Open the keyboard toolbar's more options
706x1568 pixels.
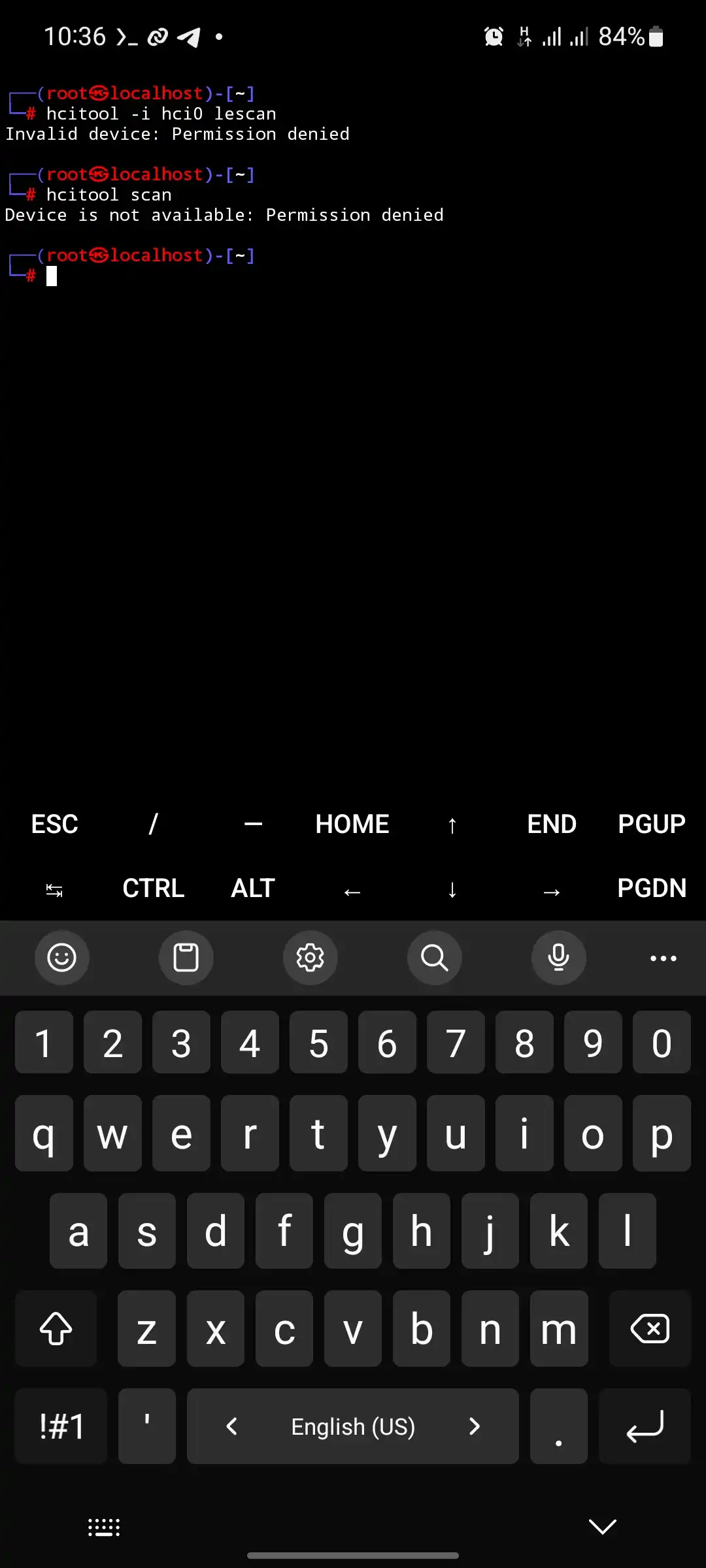(x=664, y=958)
